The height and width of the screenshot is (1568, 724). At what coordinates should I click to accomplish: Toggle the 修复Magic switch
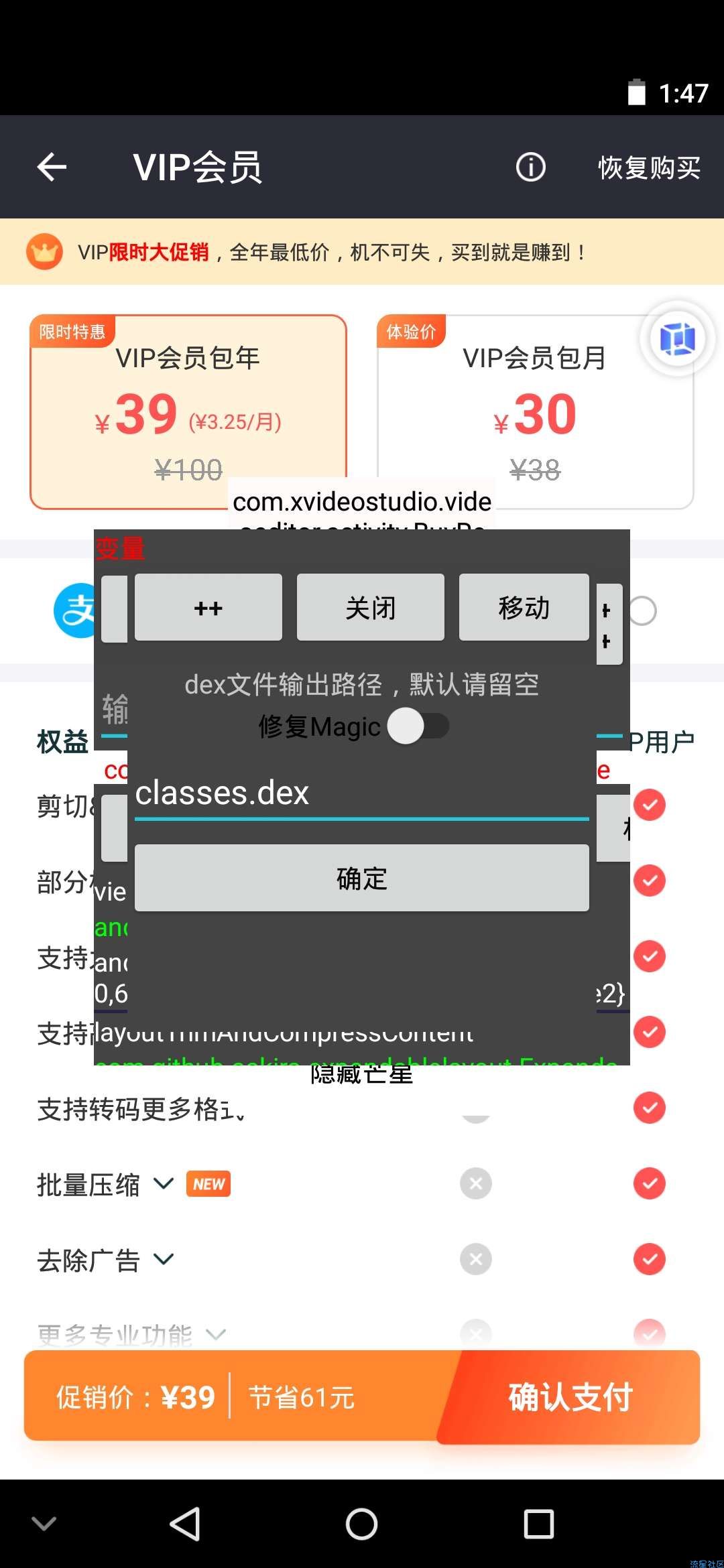(419, 726)
